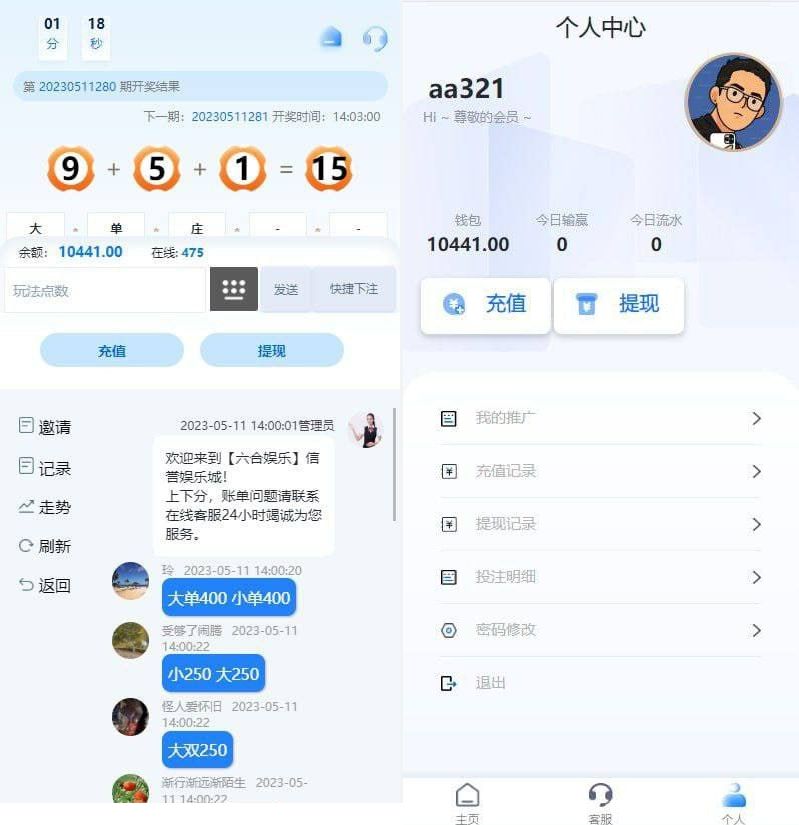Tap 刷新 to refresh the room
The height and width of the screenshot is (825, 799).
[45, 546]
